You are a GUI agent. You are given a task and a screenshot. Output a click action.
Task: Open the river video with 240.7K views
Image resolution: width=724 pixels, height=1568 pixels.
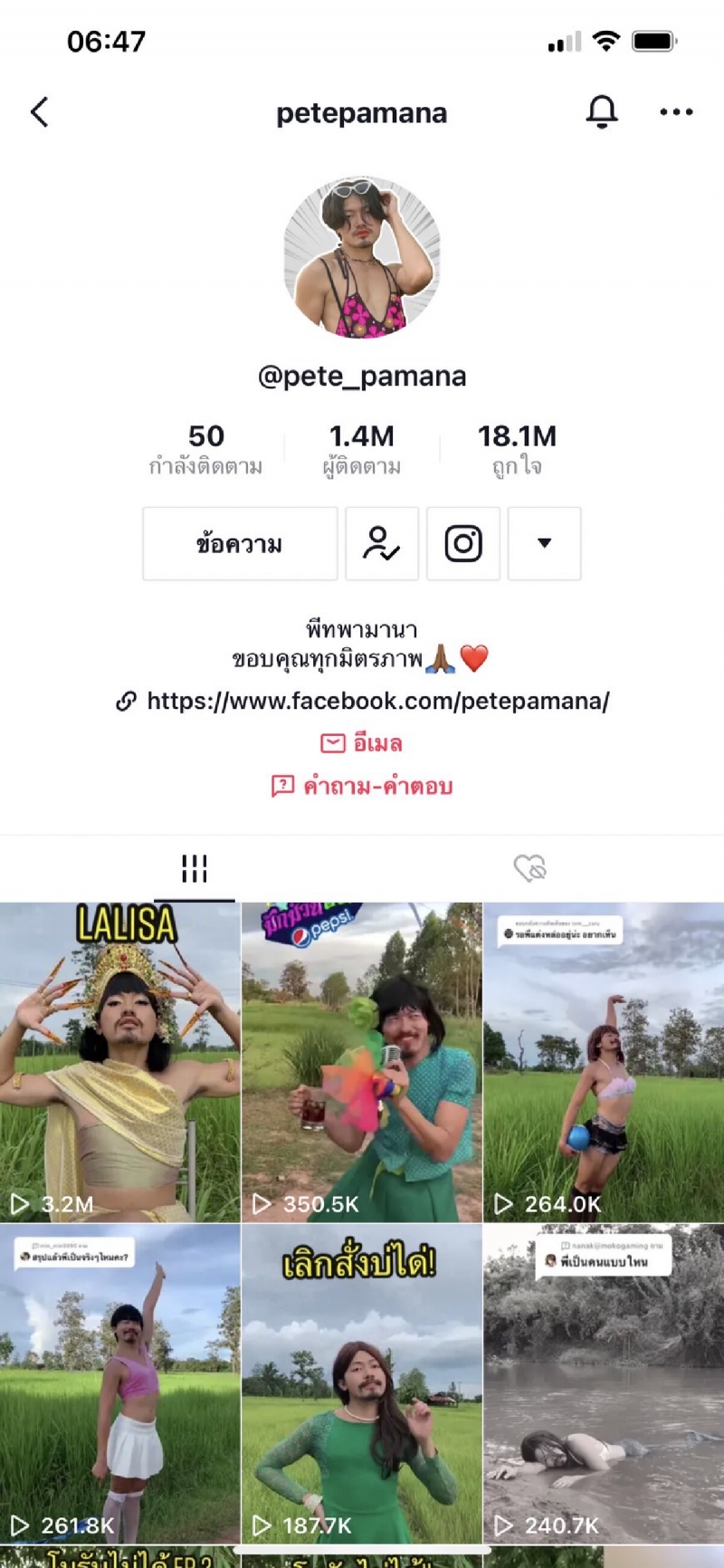[x=604, y=1383]
